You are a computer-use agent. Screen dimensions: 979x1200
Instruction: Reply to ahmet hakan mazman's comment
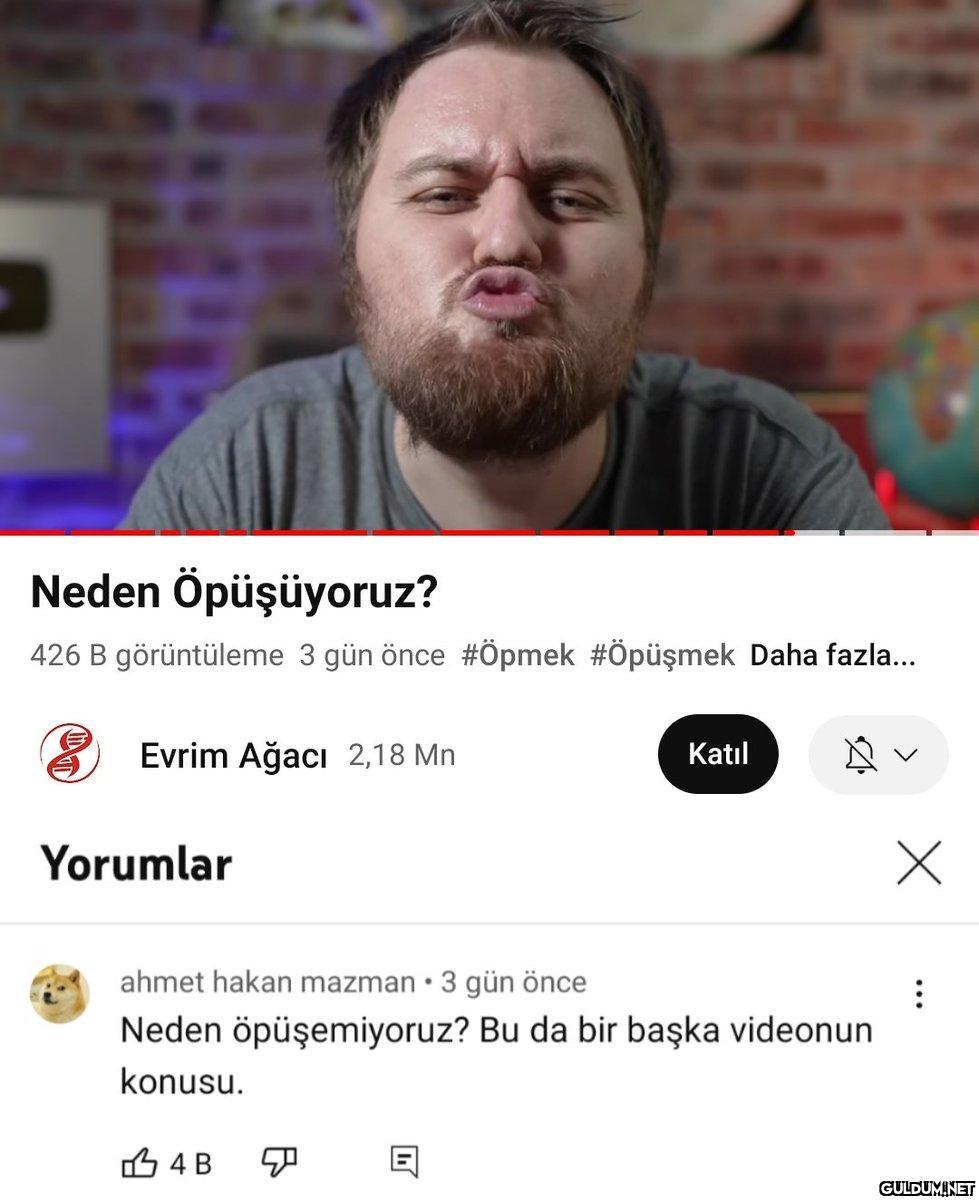(x=404, y=1162)
